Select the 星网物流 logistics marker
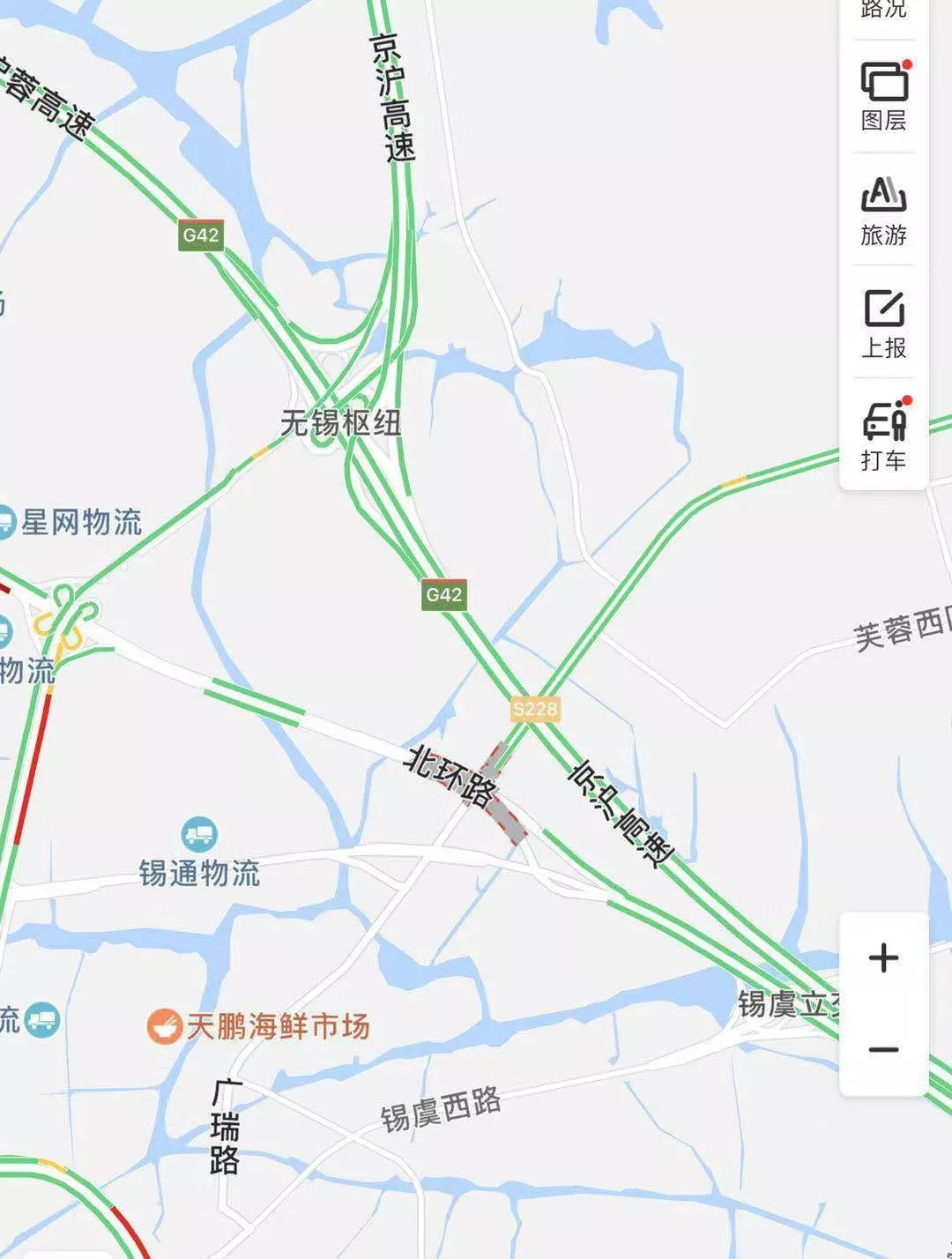 [x=5, y=522]
